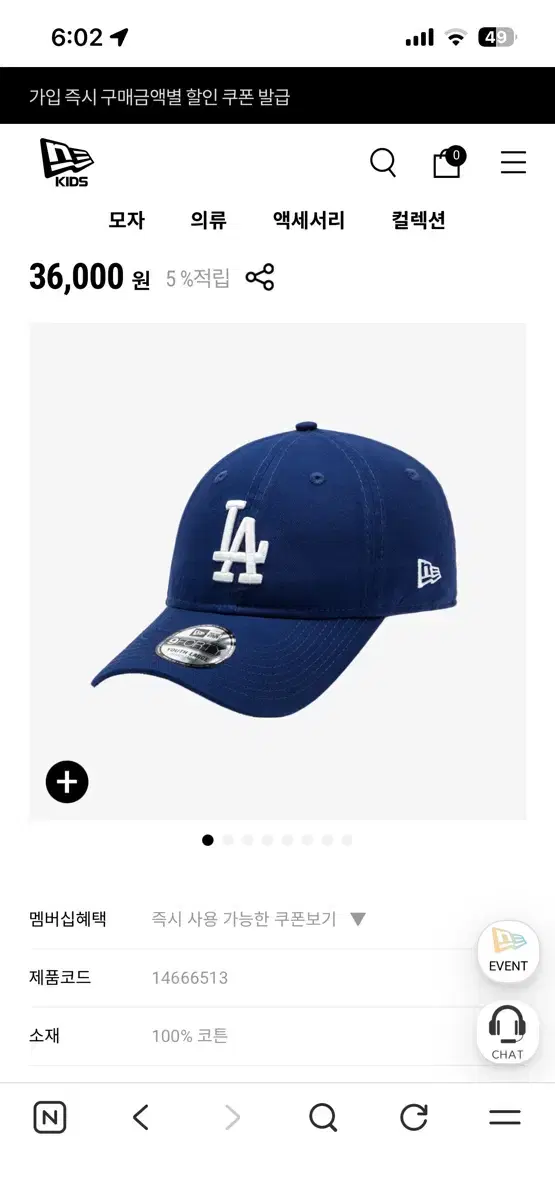Open the browser menu in bottom toolbar
The width and height of the screenshot is (555, 1200).
coord(505,1117)
